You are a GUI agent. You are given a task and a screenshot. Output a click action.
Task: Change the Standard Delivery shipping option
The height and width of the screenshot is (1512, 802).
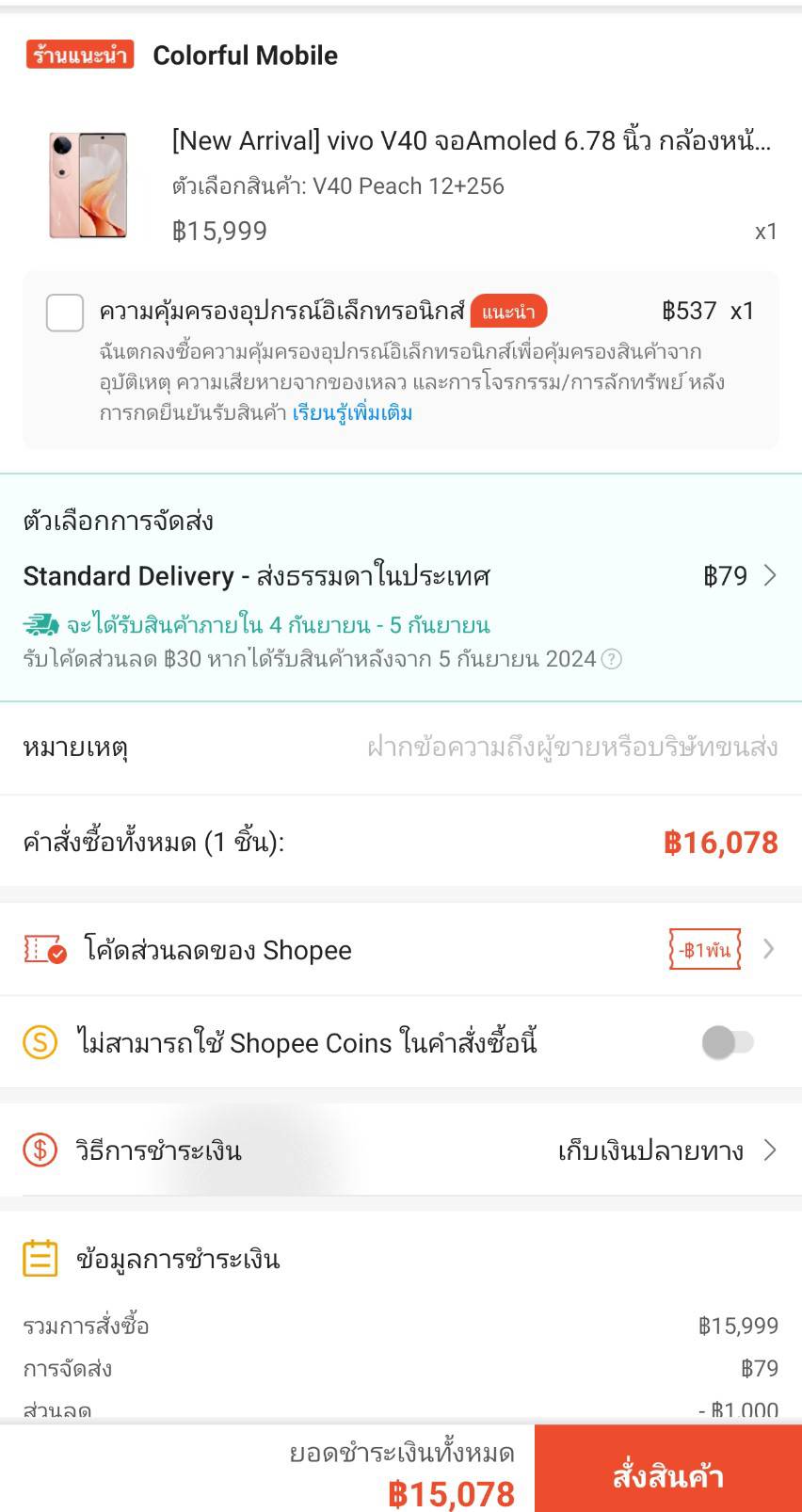(400, 575)
